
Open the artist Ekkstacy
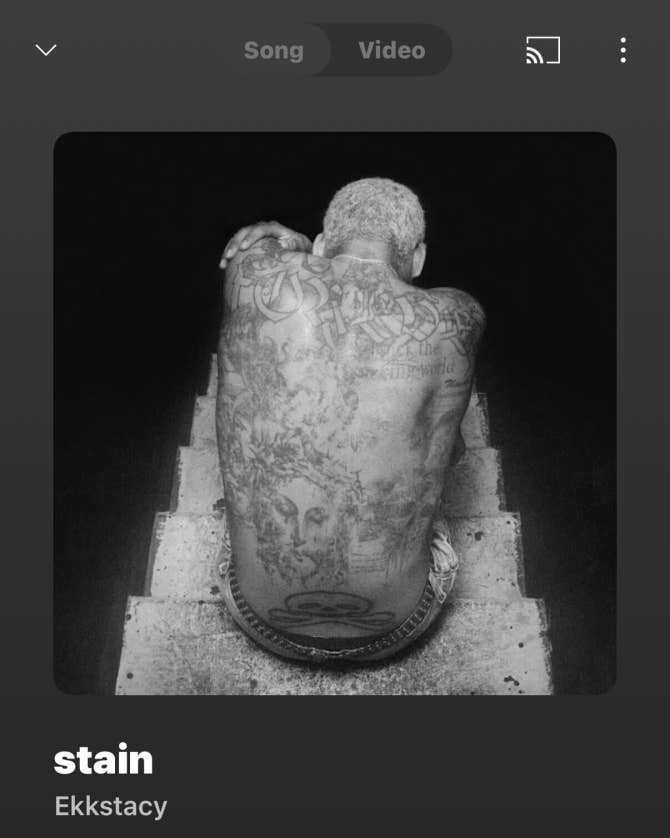pos(111,806)
